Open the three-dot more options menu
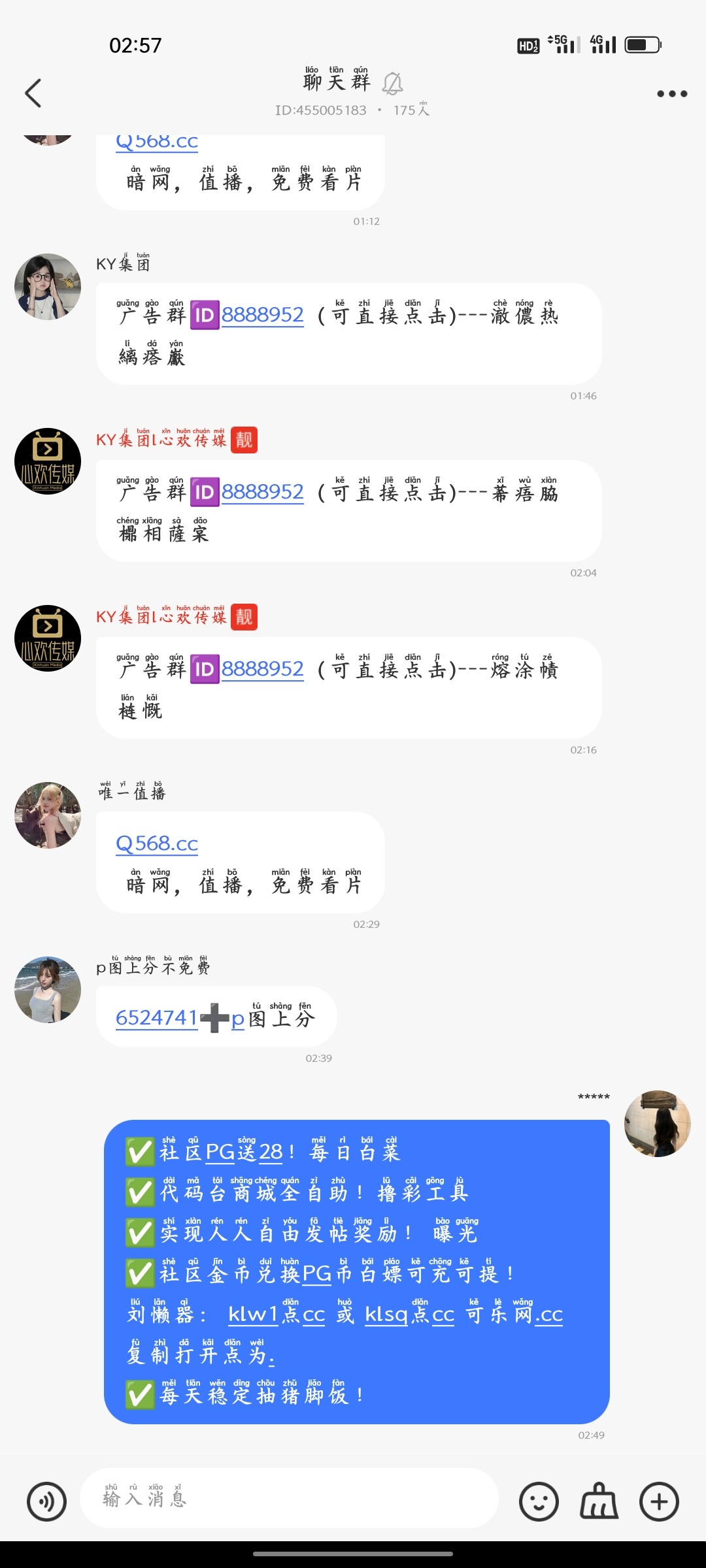The width and height of the screenshot is (706, 1568). tap(671, 93)
